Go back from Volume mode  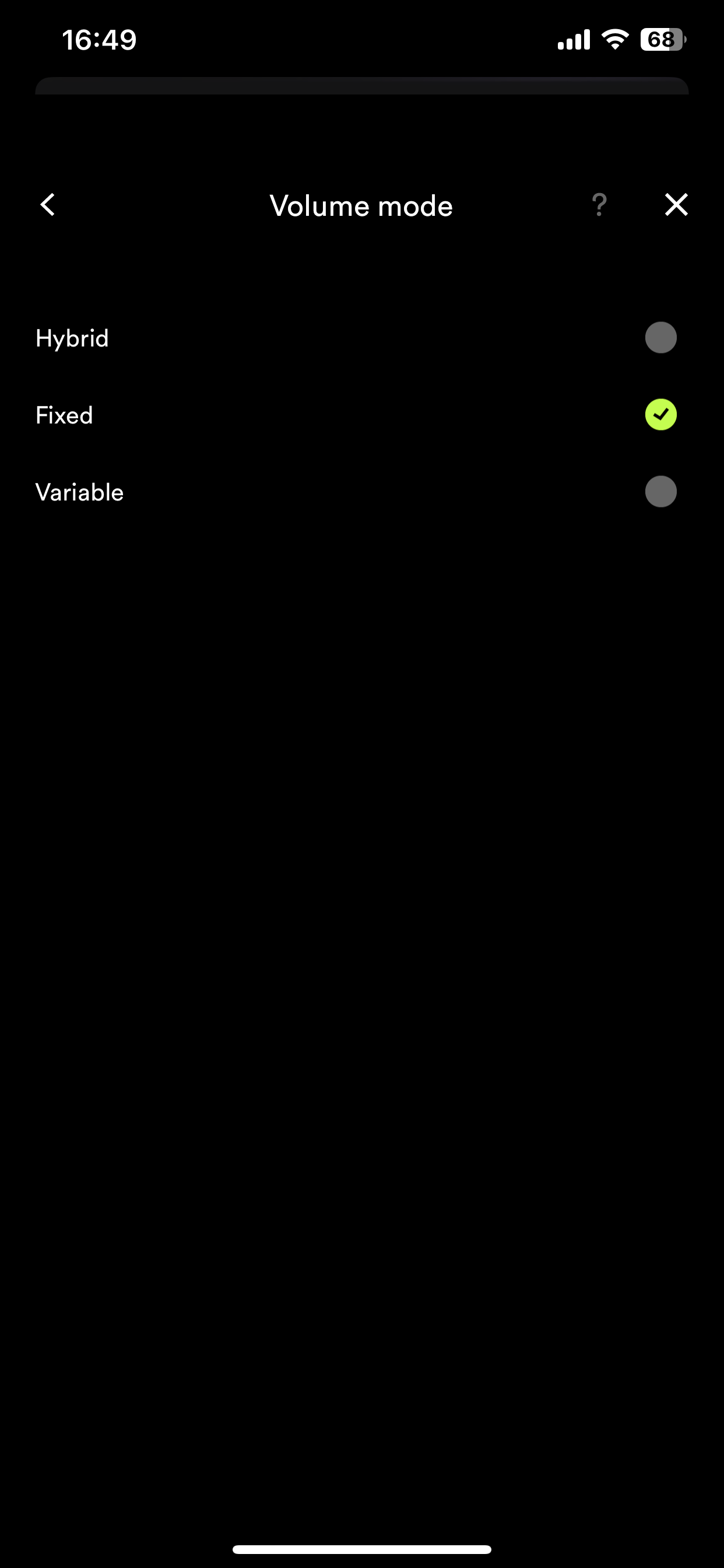(x=47, y=205)
